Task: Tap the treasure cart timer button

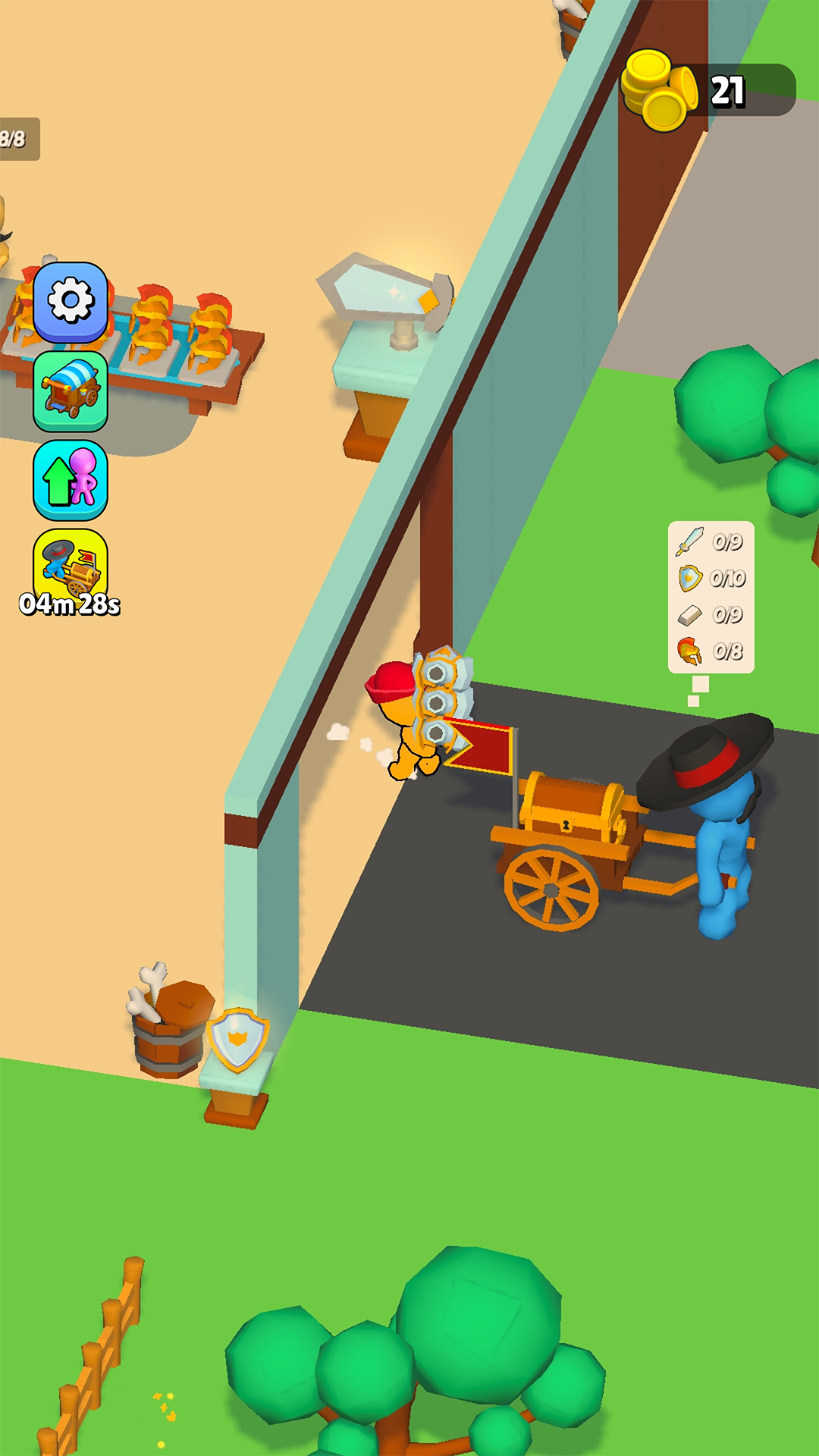Action: pyautogui.click(x=71, y=570)
